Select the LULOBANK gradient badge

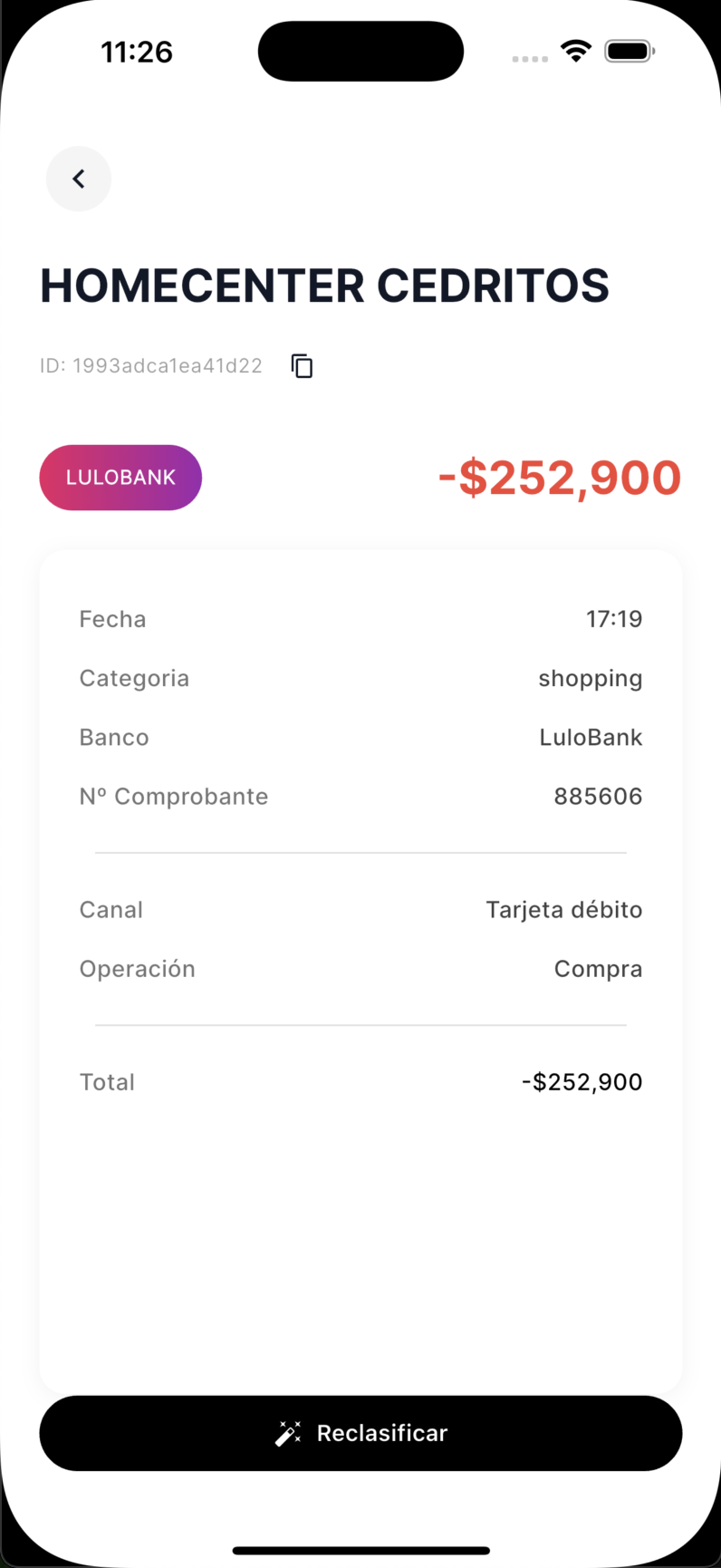point(120,478)
